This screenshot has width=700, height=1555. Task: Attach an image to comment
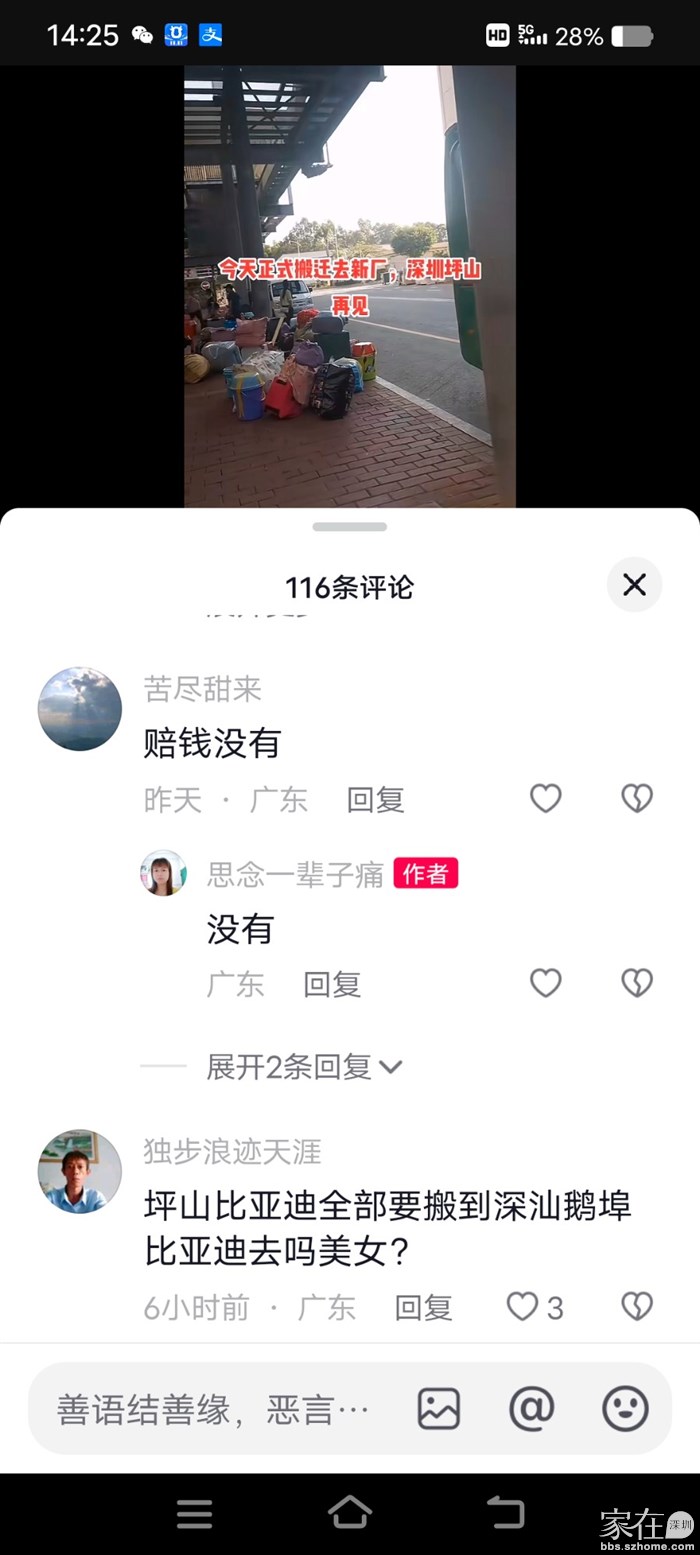coord(438,1409)
